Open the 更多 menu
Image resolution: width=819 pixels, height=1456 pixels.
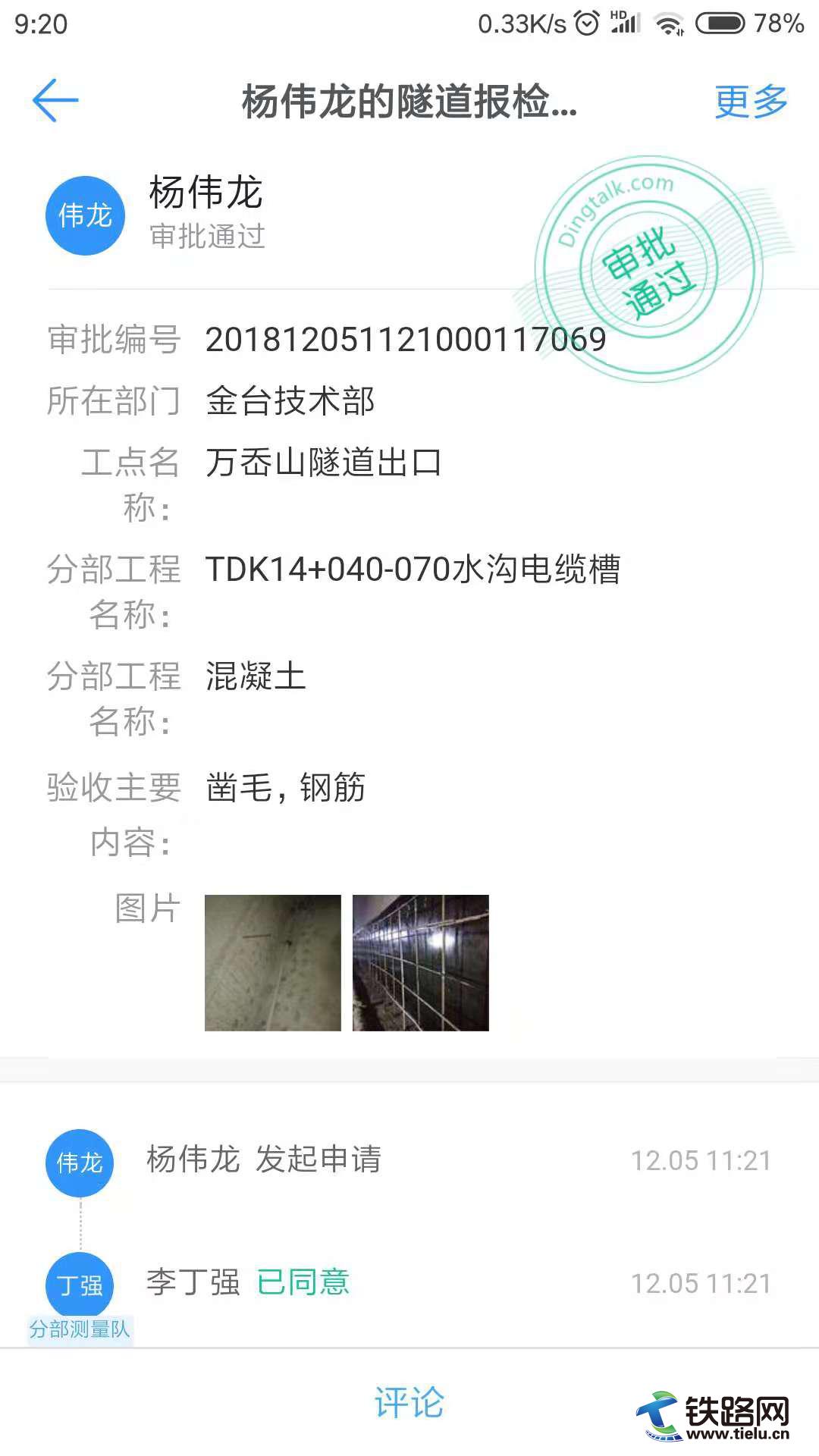point(751,101)
